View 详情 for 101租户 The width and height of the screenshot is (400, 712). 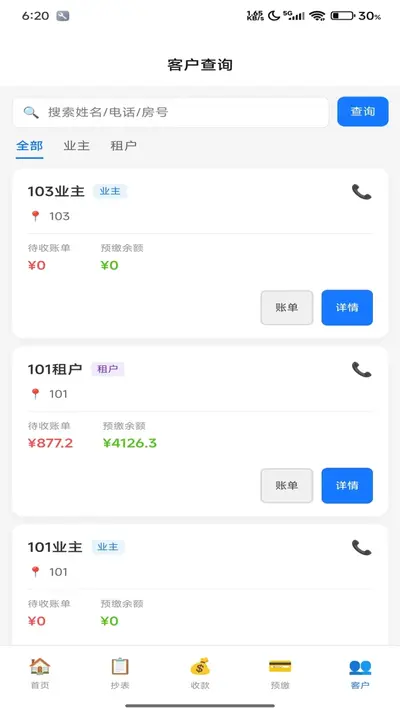(x=347, y=485)
